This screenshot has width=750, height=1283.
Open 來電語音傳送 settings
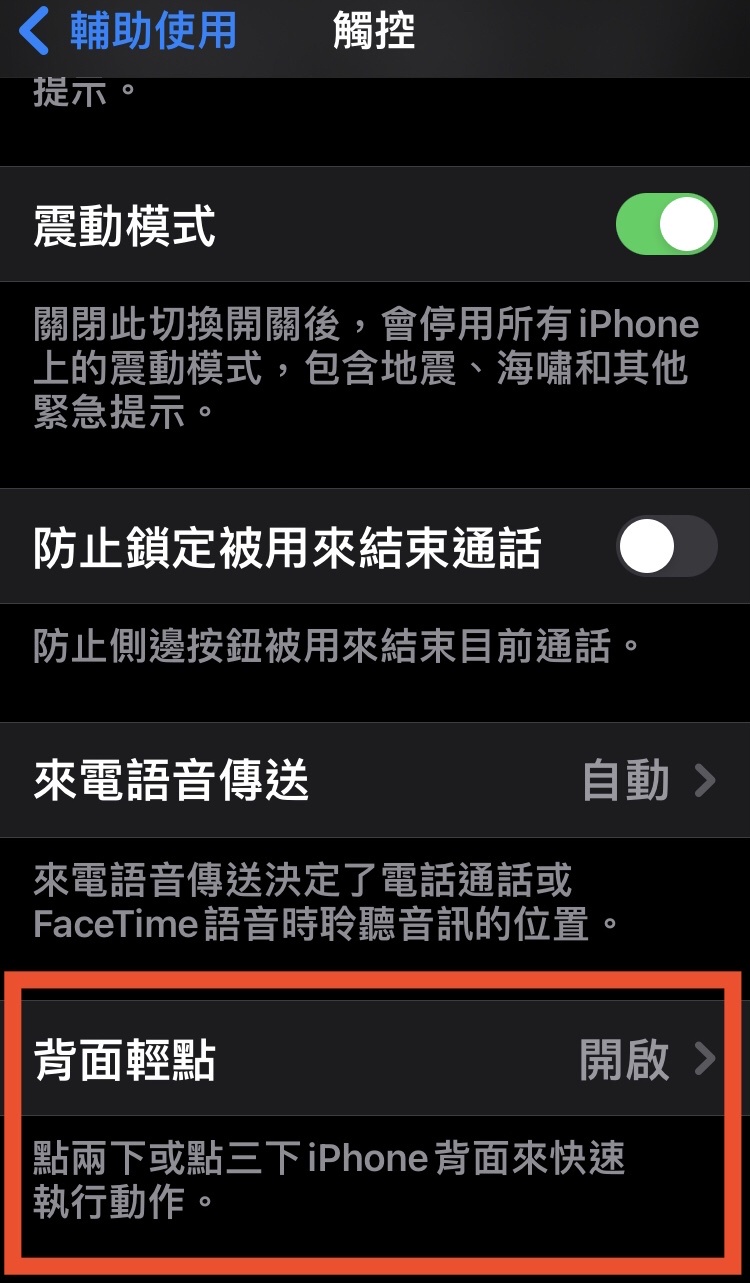point(375,780)
